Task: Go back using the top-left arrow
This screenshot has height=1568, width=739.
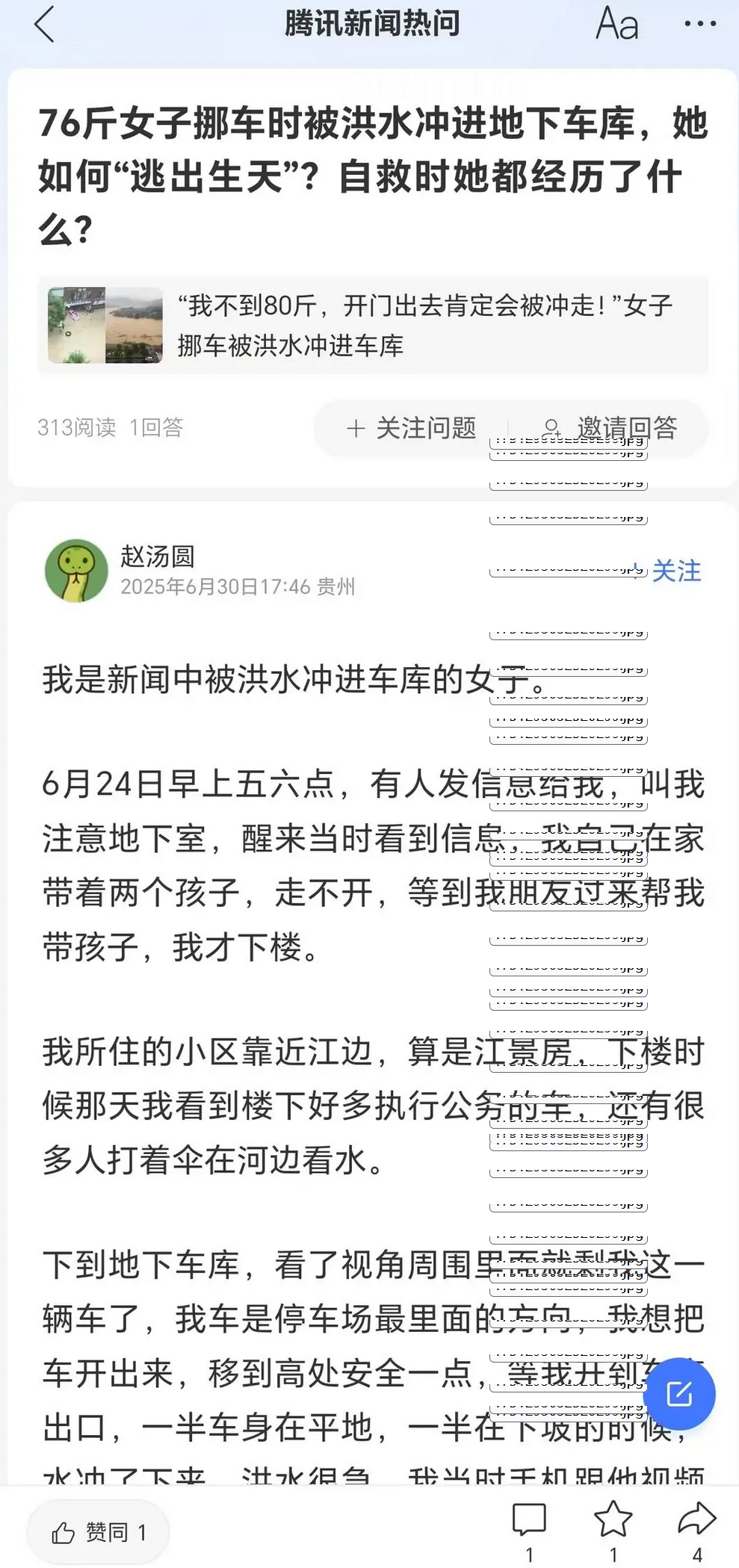Action: [x=45, y=25]
